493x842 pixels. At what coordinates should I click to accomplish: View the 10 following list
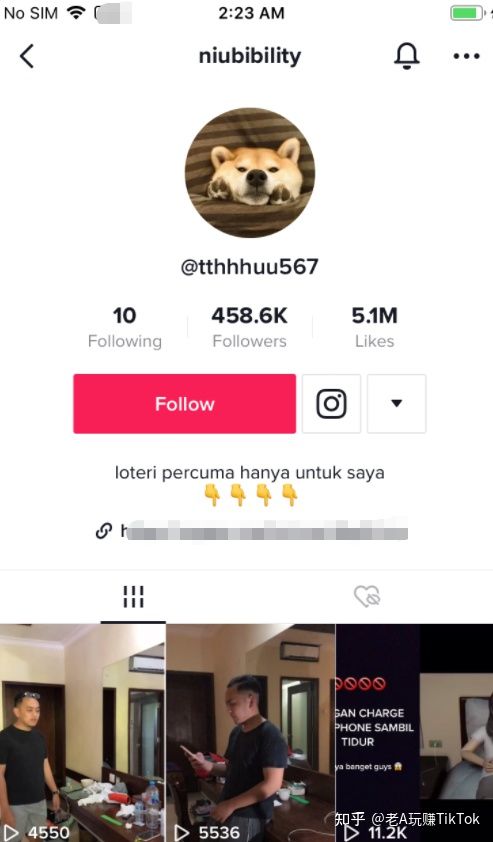coord(125,327)
